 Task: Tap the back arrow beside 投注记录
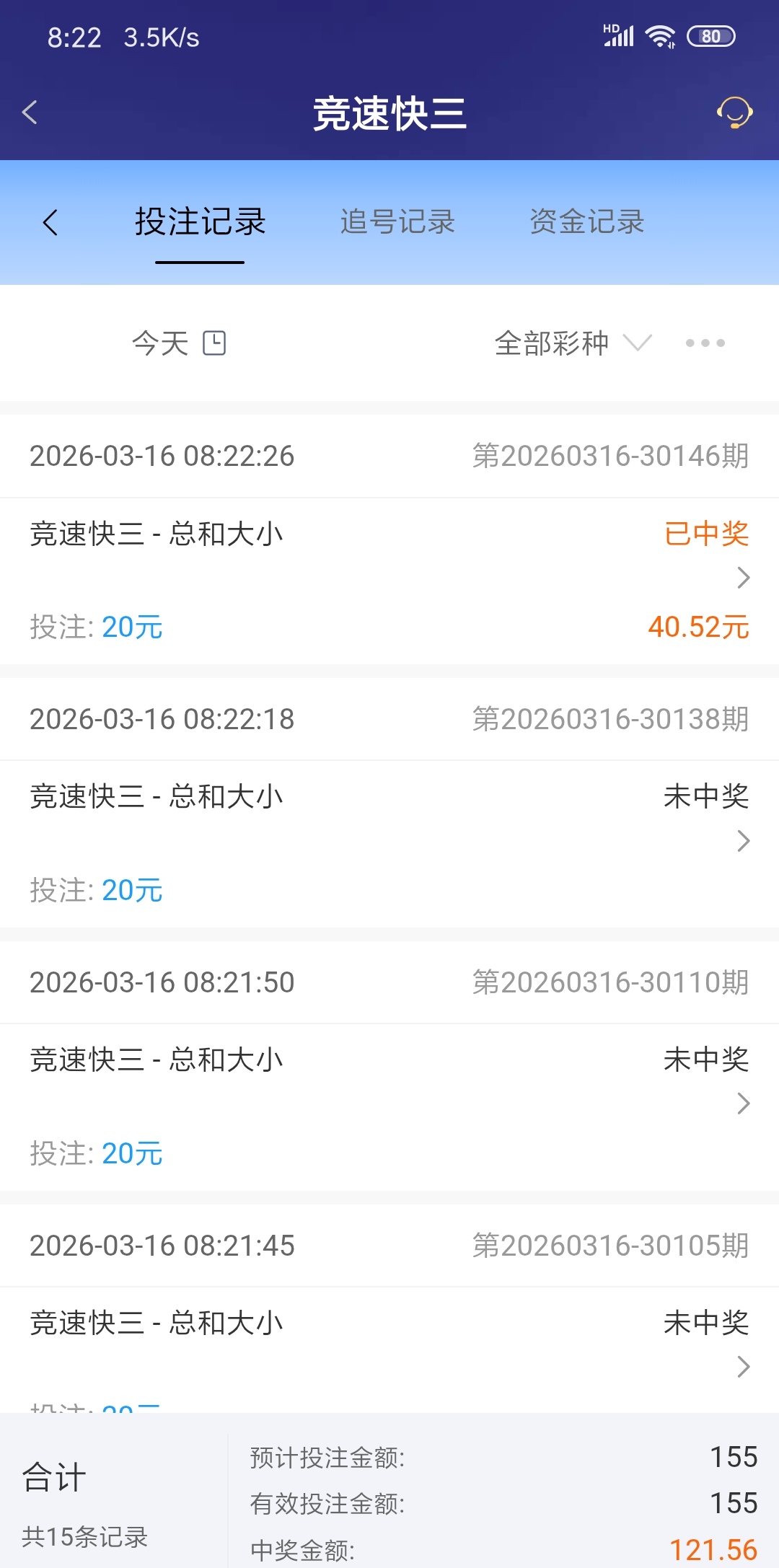(50, 222)
